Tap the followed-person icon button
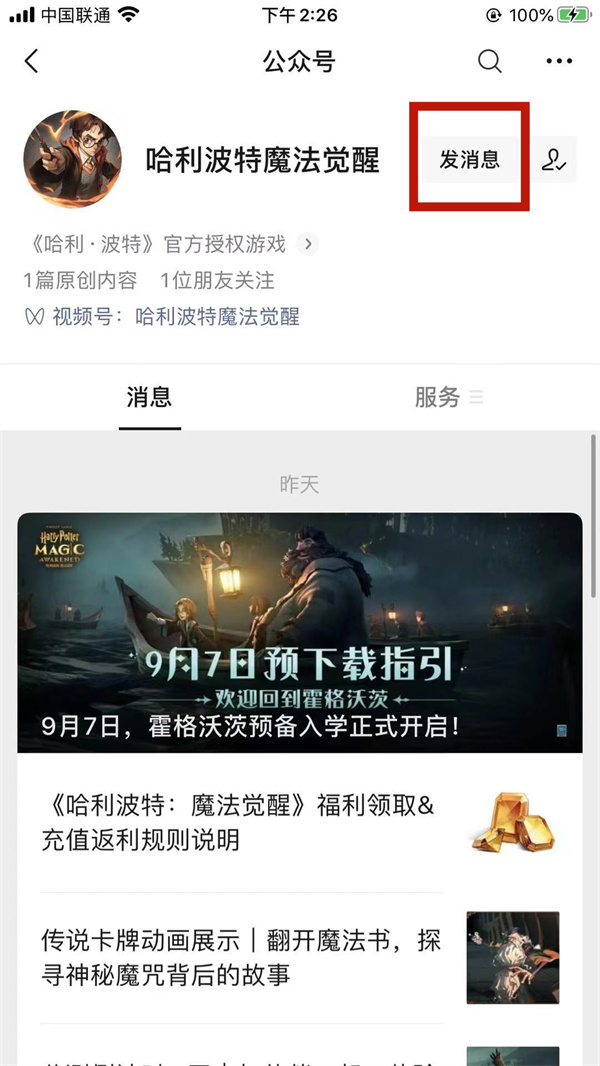The height and width of the screenshot is (1066, 600). point(553,160)
